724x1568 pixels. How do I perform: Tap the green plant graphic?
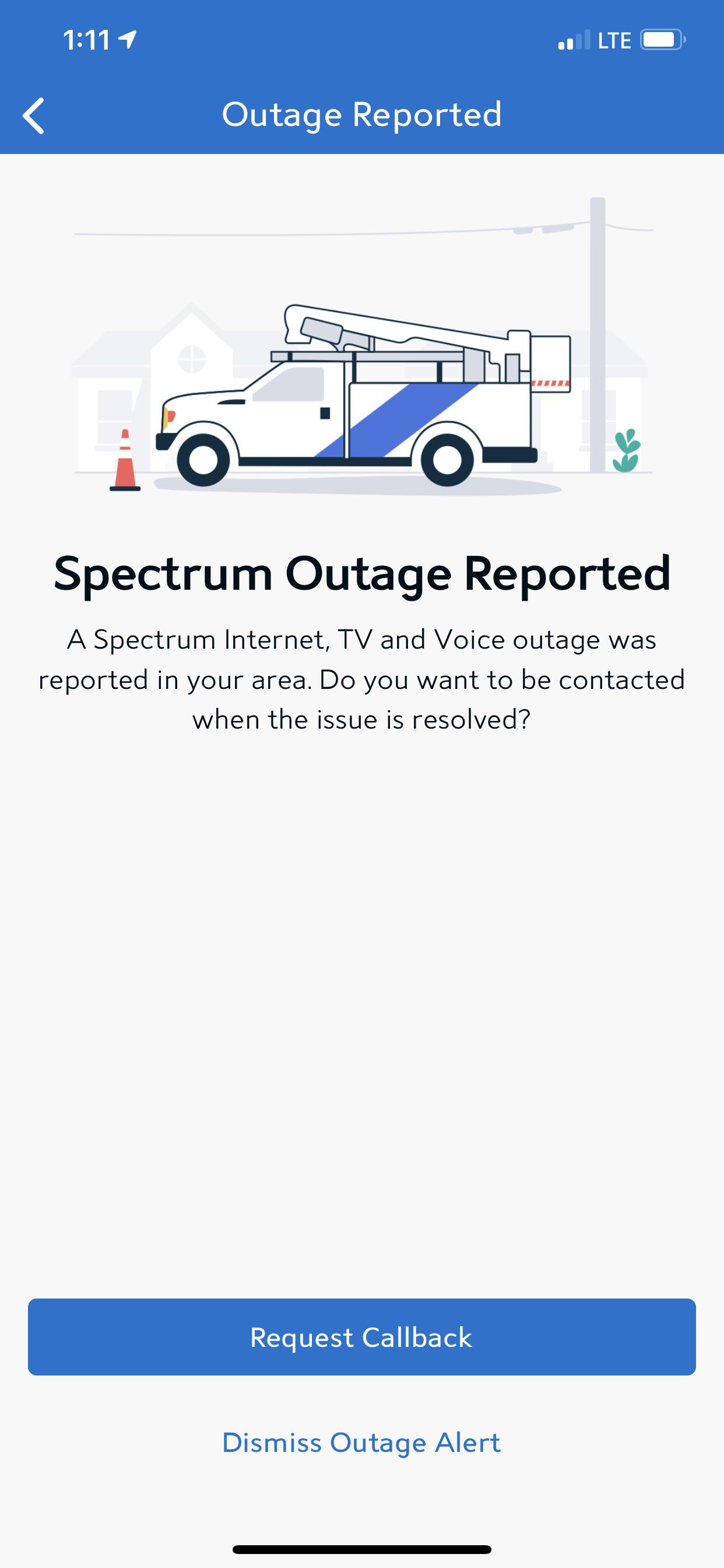coord(627,450)
